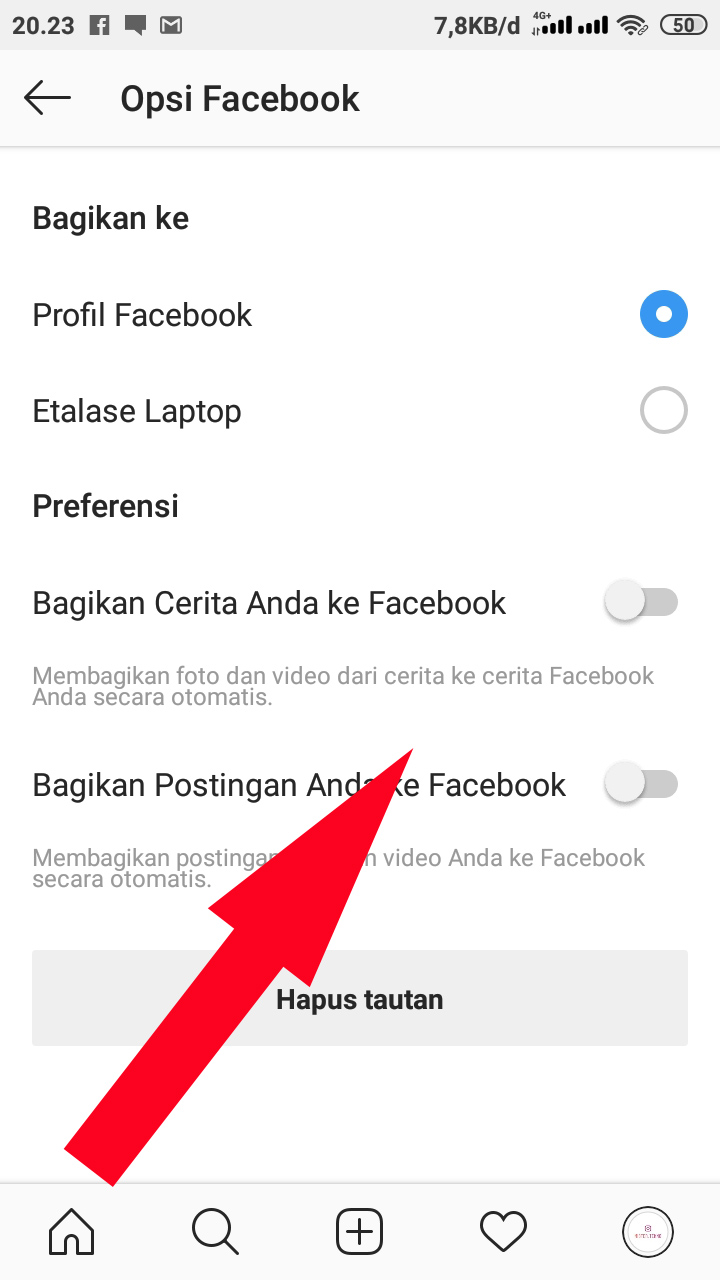
Task: Open your profile using the avatar icon
Action: (x=647, y=1231)
